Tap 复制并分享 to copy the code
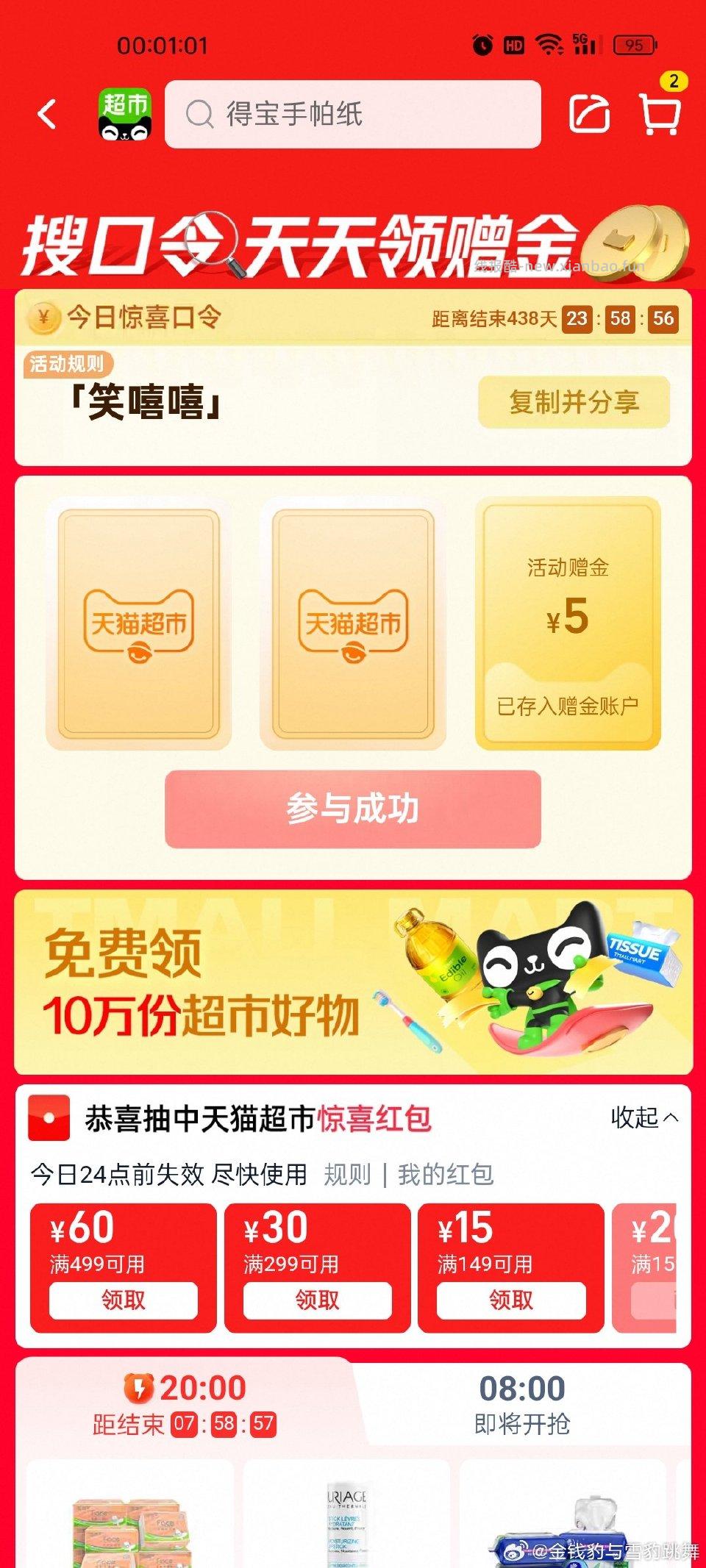The image size is (706, 1568). pyautogui.click(x=574, y=402)
